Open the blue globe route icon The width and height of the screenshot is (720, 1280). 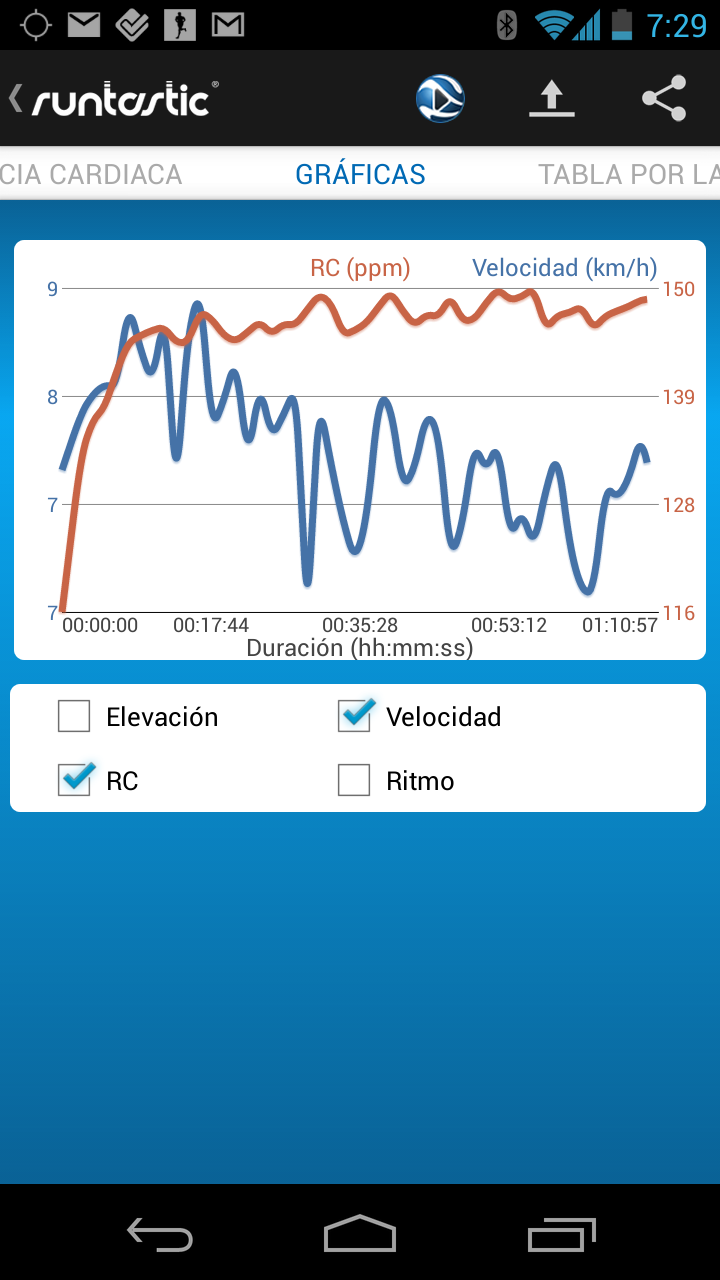point(440,99)
